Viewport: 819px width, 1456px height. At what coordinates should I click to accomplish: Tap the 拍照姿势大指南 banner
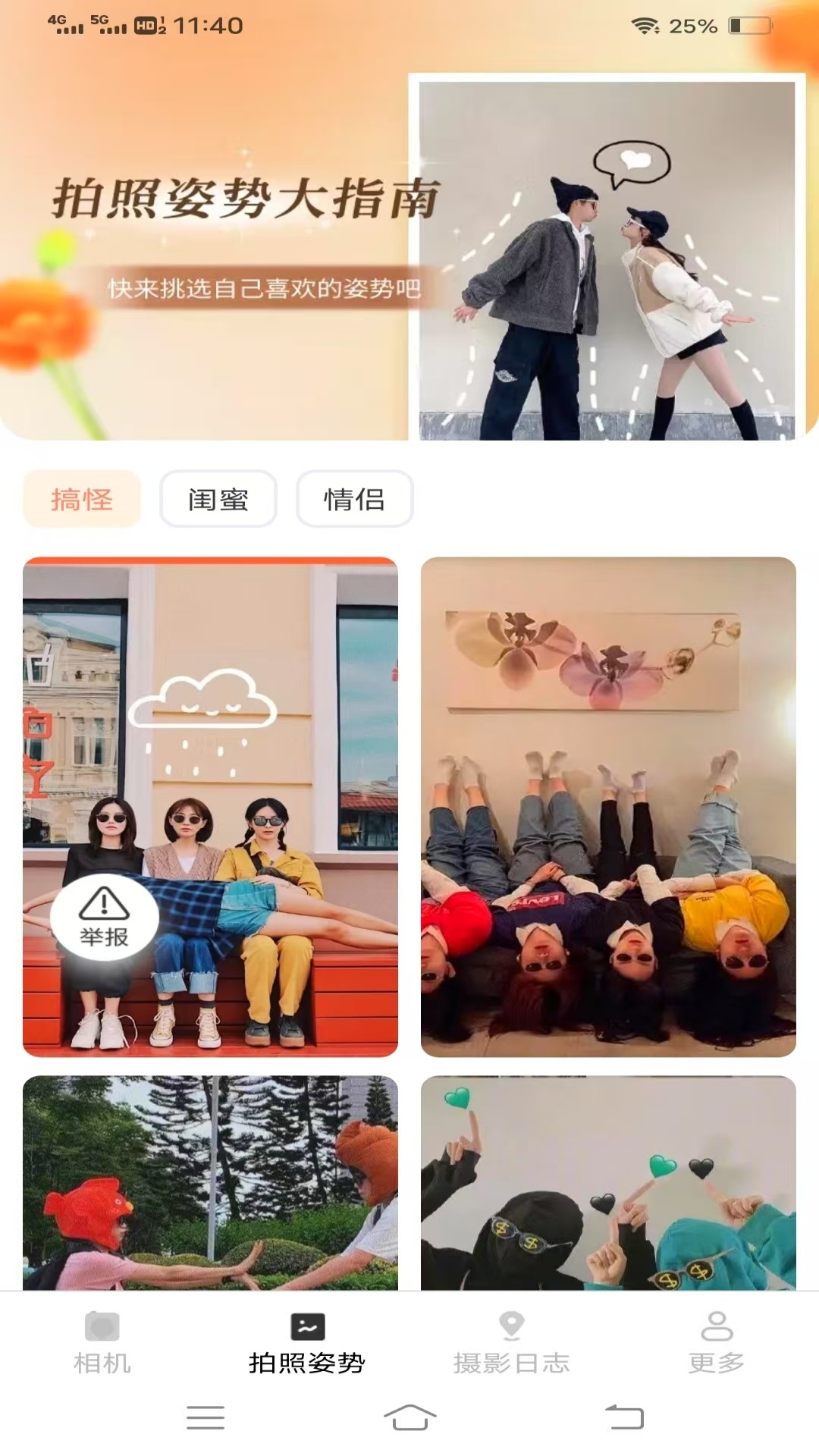pyautogui.click(x=245, y=199)
